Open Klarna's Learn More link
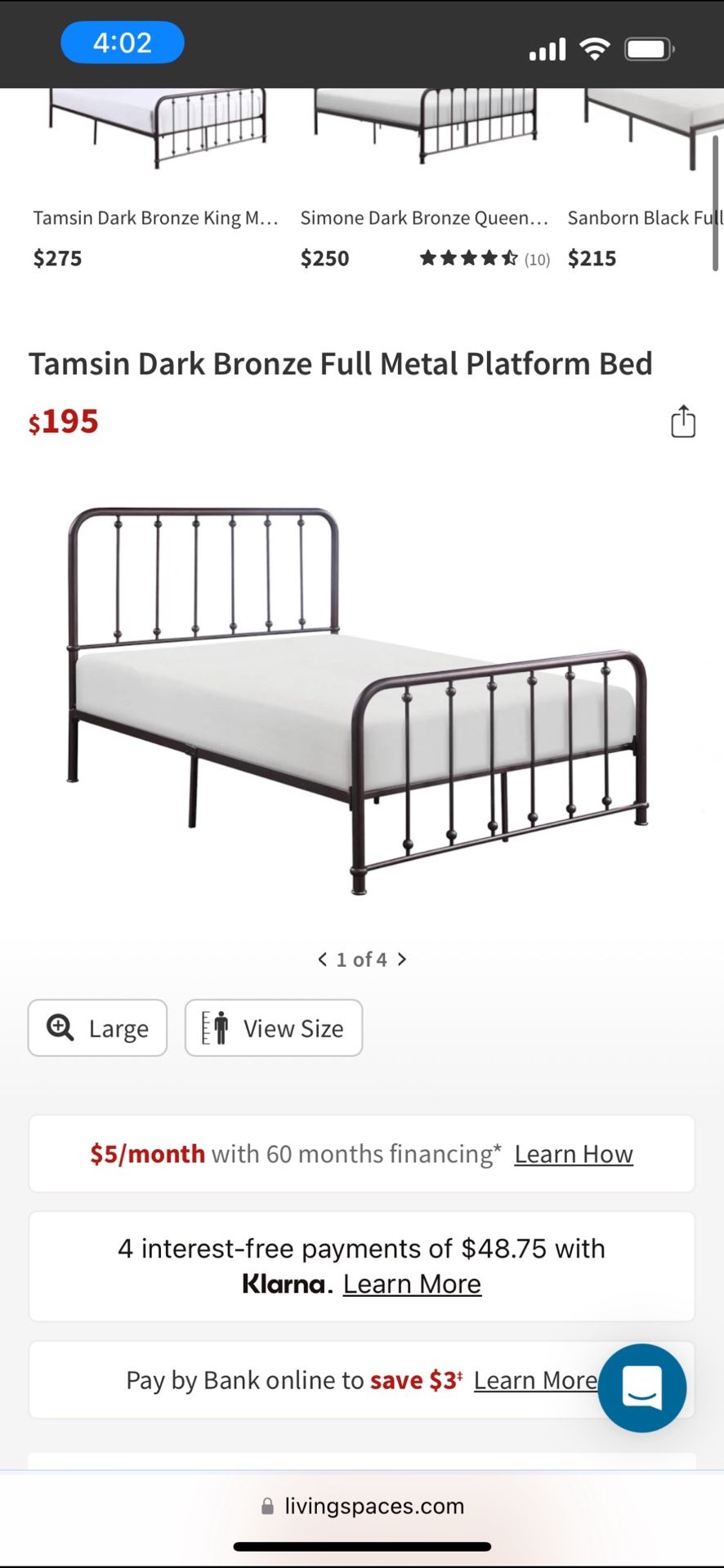724x1568 pixels. click(412, 1284)
